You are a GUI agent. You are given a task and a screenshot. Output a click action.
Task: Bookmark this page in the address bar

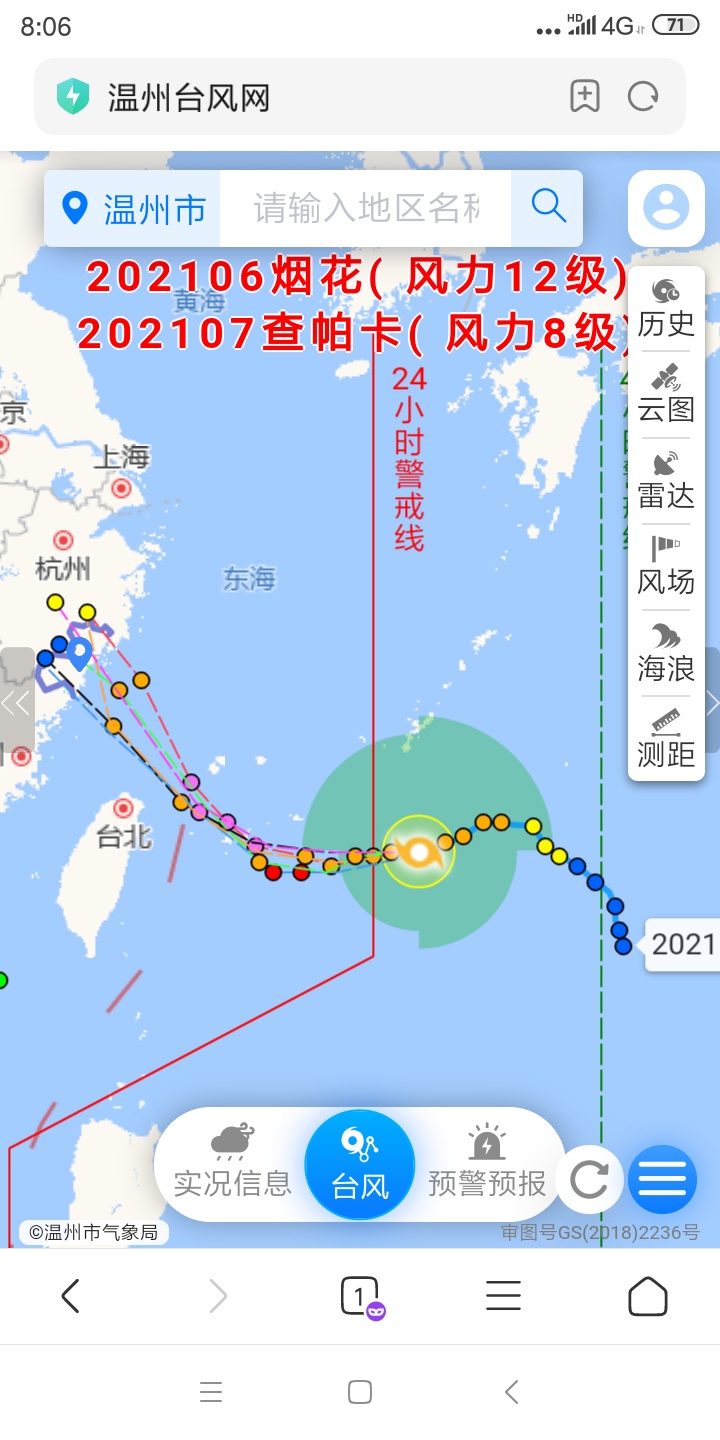tap(585, 97)
